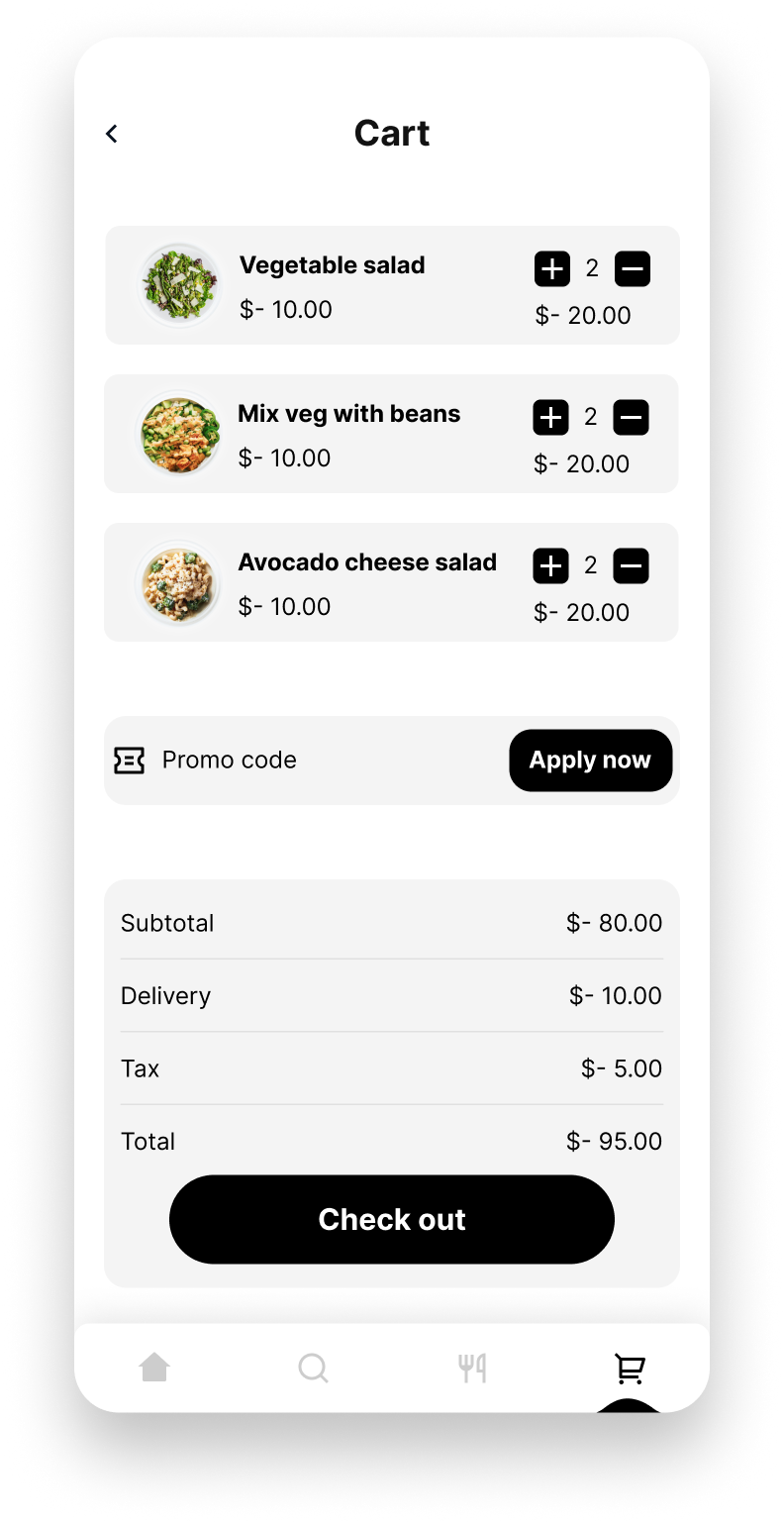The image size is (784, 1525).
Task: Open the Search tab in bottom bar
Action: 313,1369
